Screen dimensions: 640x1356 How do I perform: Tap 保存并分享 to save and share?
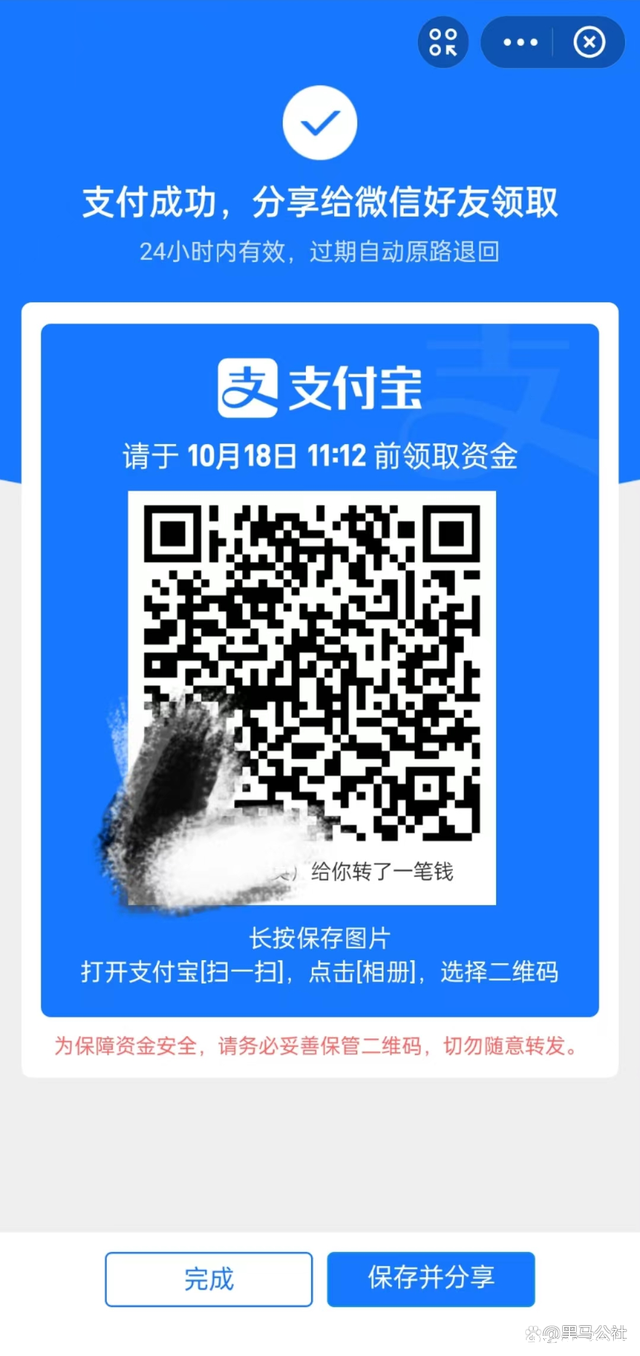pos(431,1277)
